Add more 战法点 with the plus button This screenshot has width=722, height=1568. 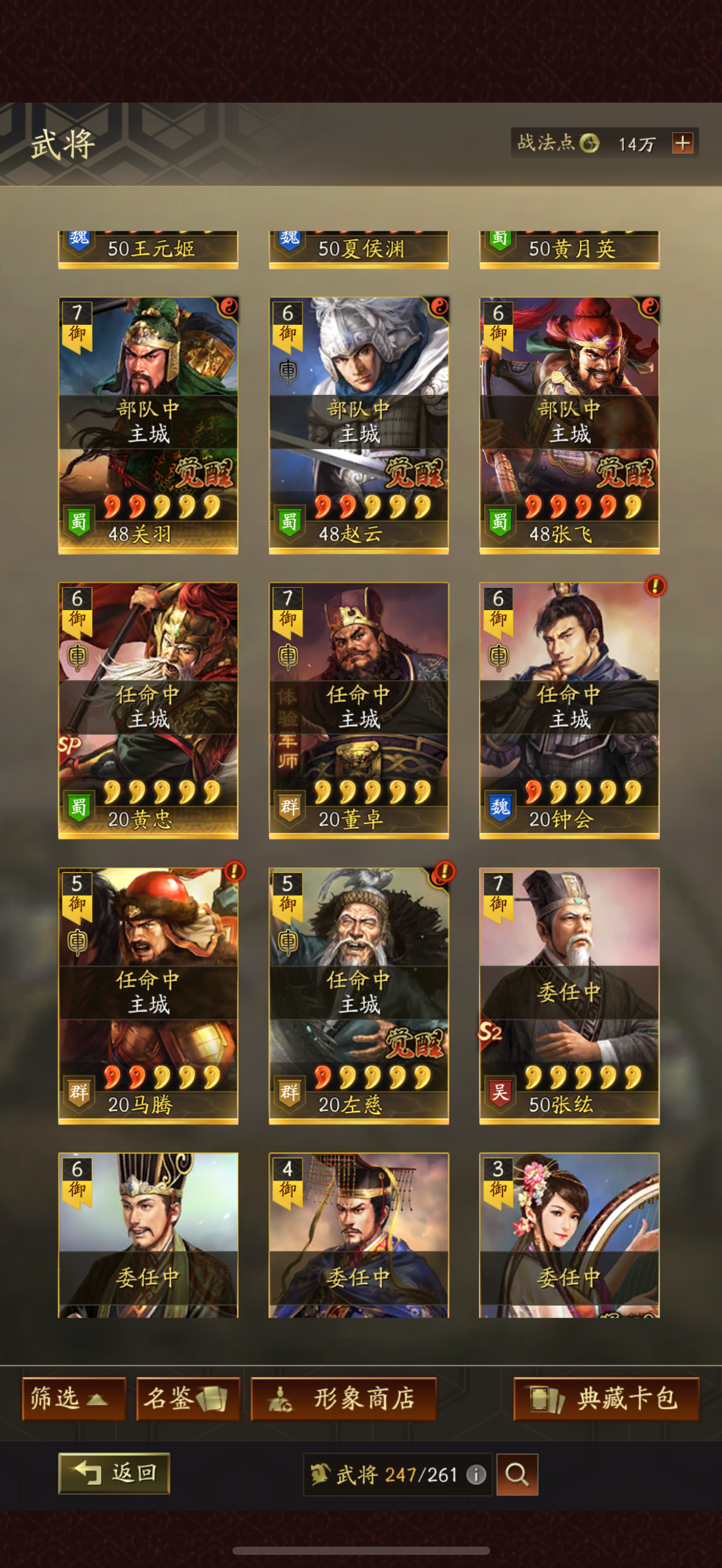click(x=682, y=143)
